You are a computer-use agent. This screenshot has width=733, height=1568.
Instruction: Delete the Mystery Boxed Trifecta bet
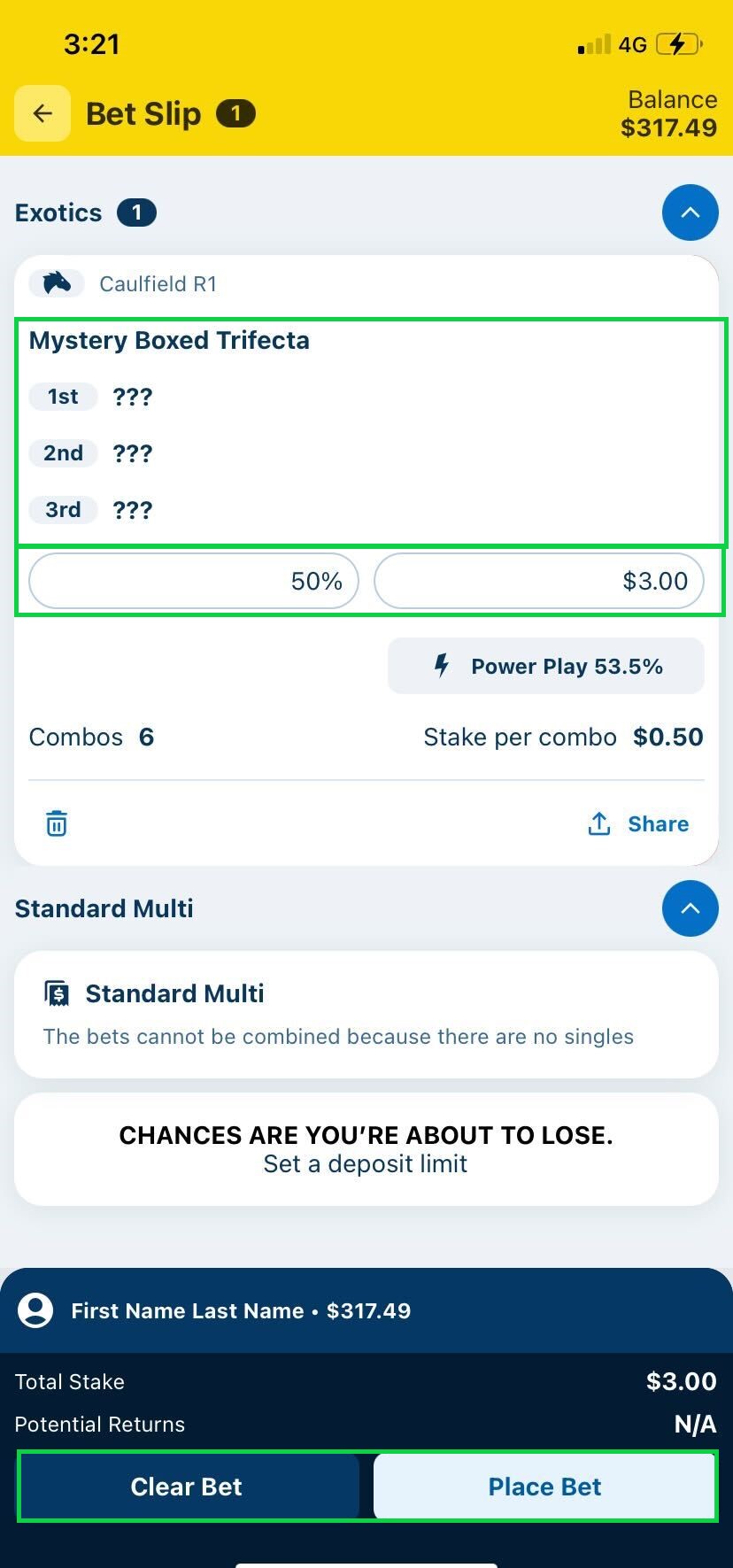[57, 823]
